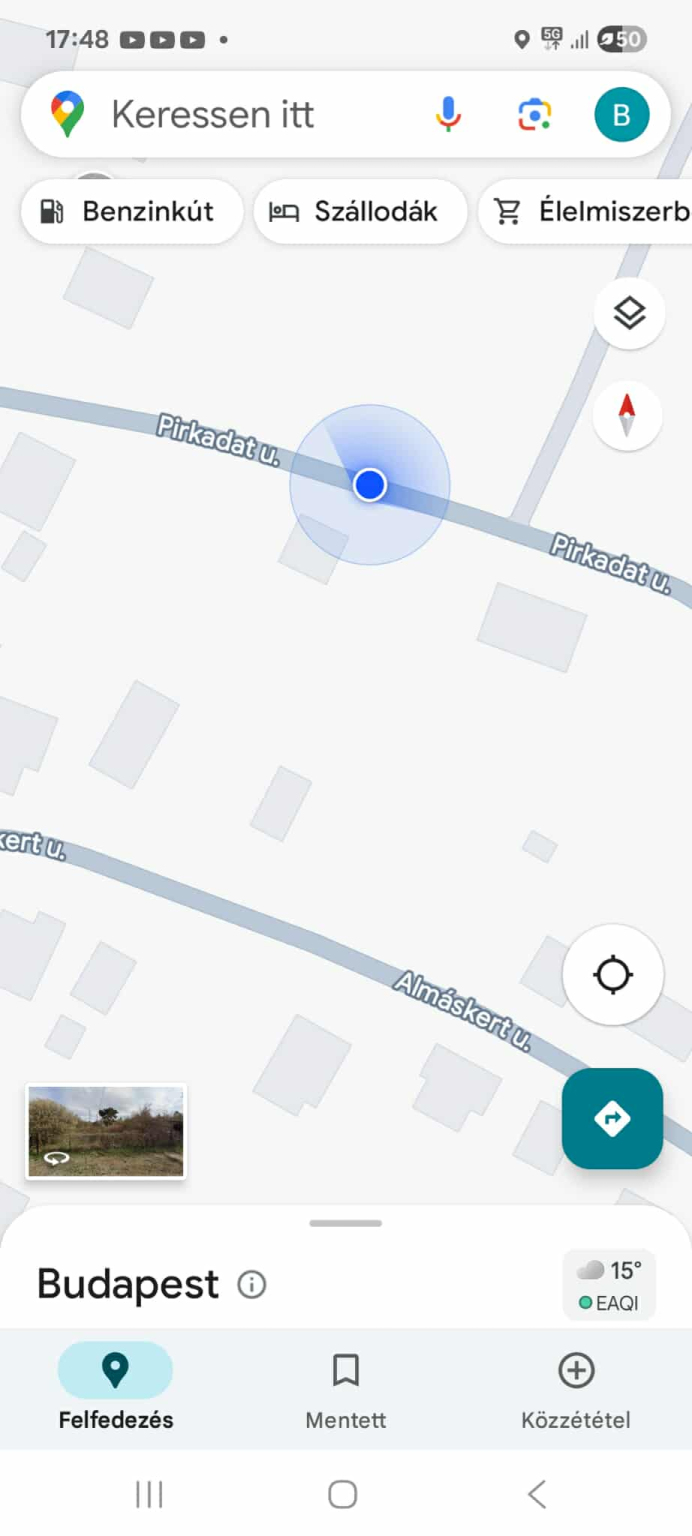Center map on my location
692x1536 pixels.
612,974
